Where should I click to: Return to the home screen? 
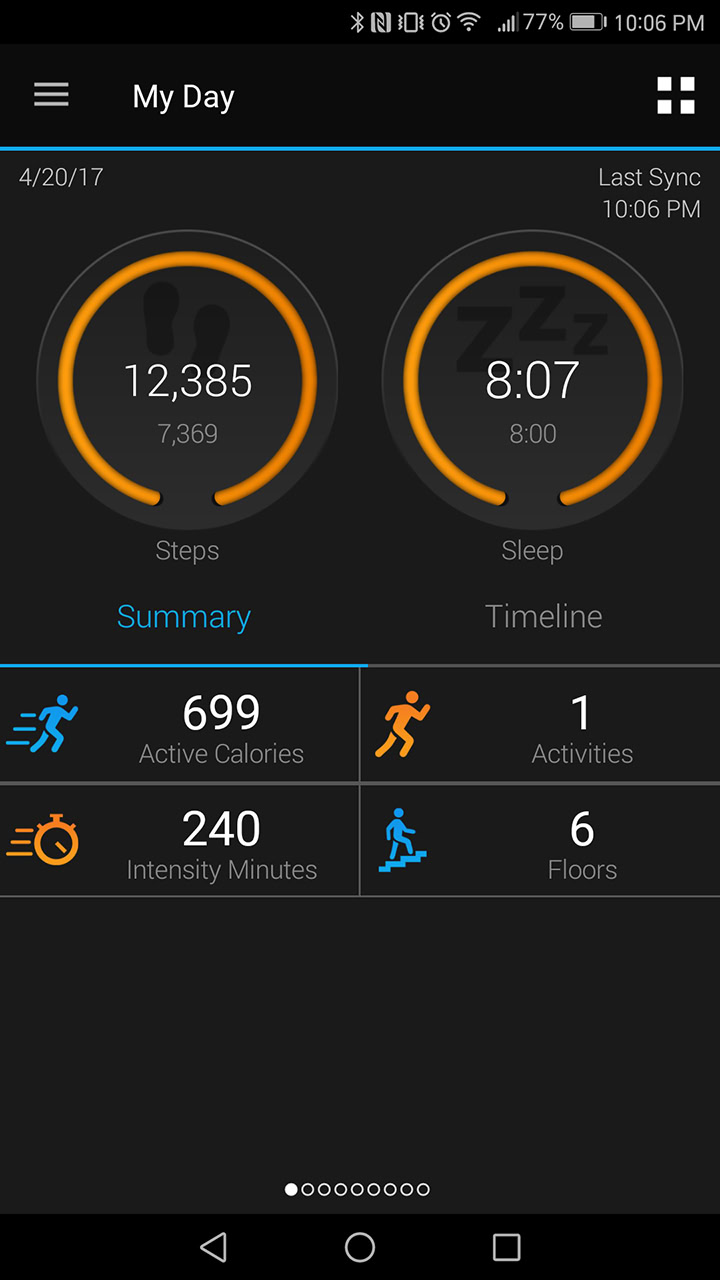click(360, 1247)
